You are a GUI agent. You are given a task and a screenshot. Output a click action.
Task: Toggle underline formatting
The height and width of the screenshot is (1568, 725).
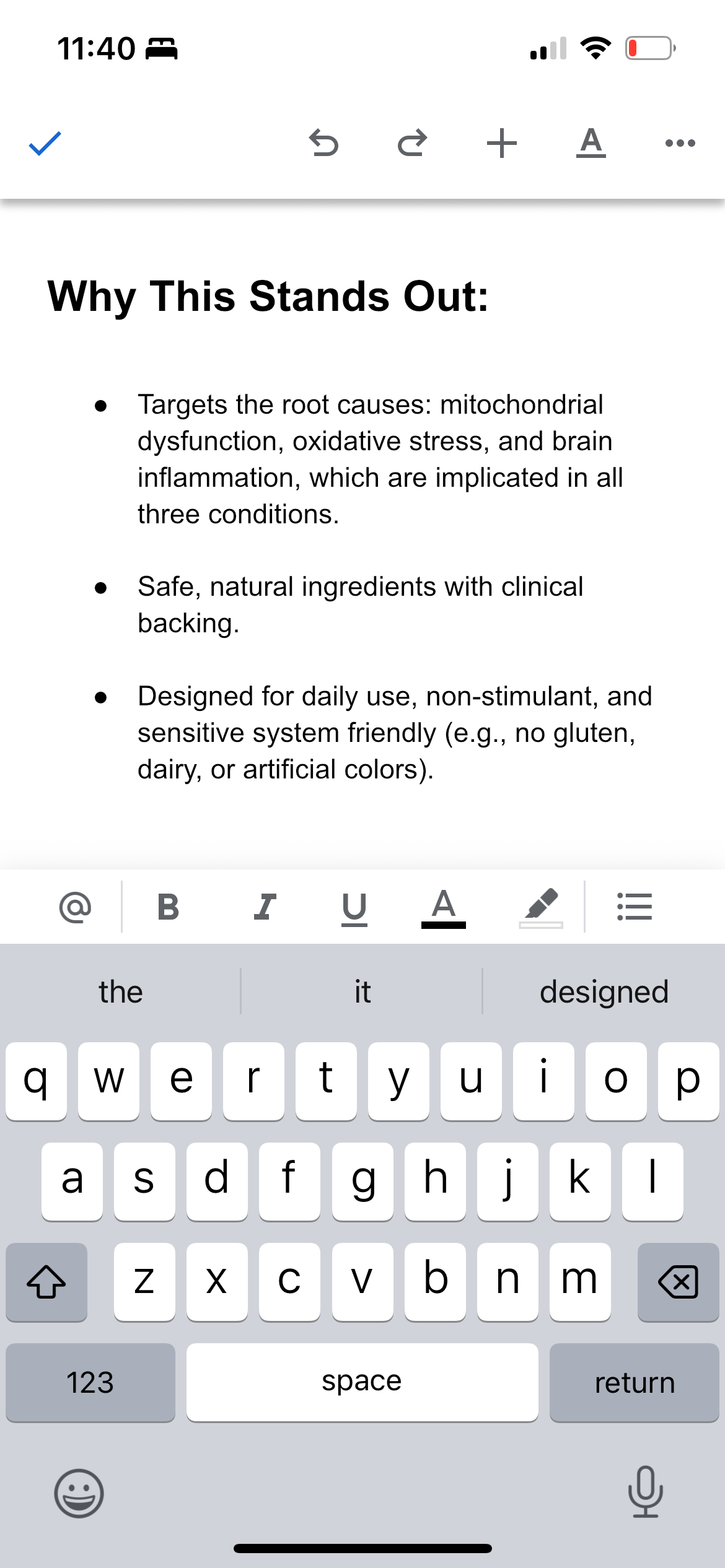(x=354, y=907)
